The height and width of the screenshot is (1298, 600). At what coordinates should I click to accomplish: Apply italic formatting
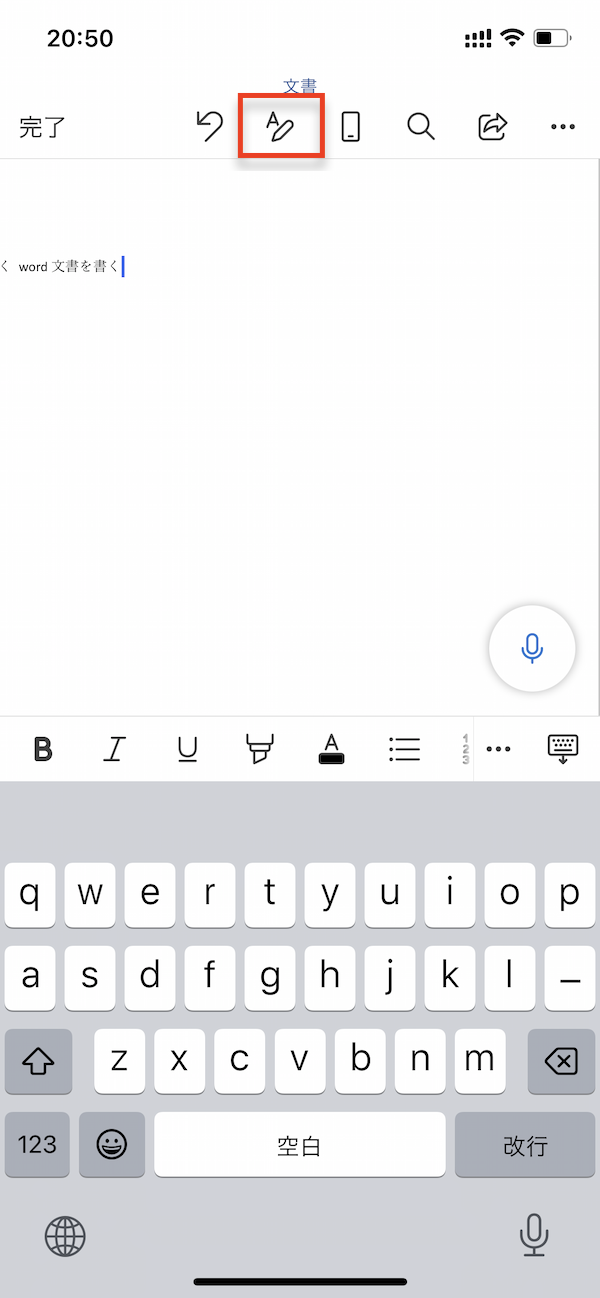tap(115, 749)
